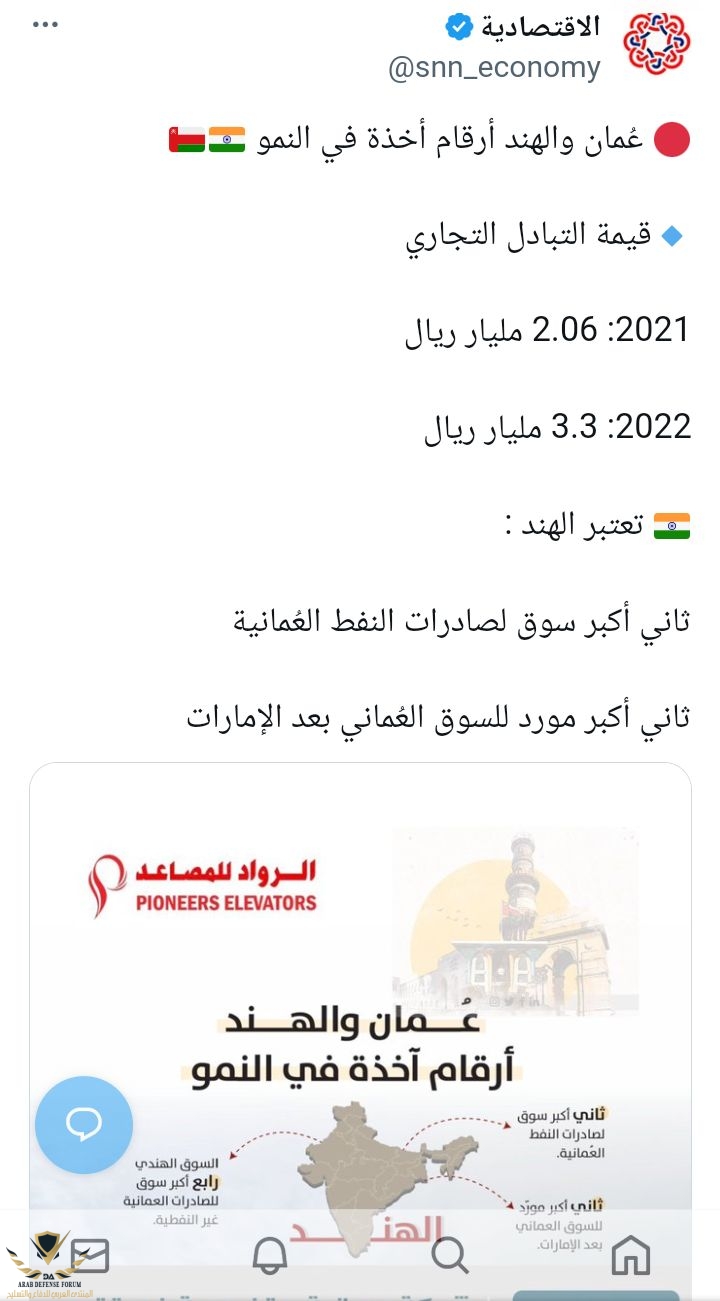Switch to the Home tab

[x=630, y=1255]
